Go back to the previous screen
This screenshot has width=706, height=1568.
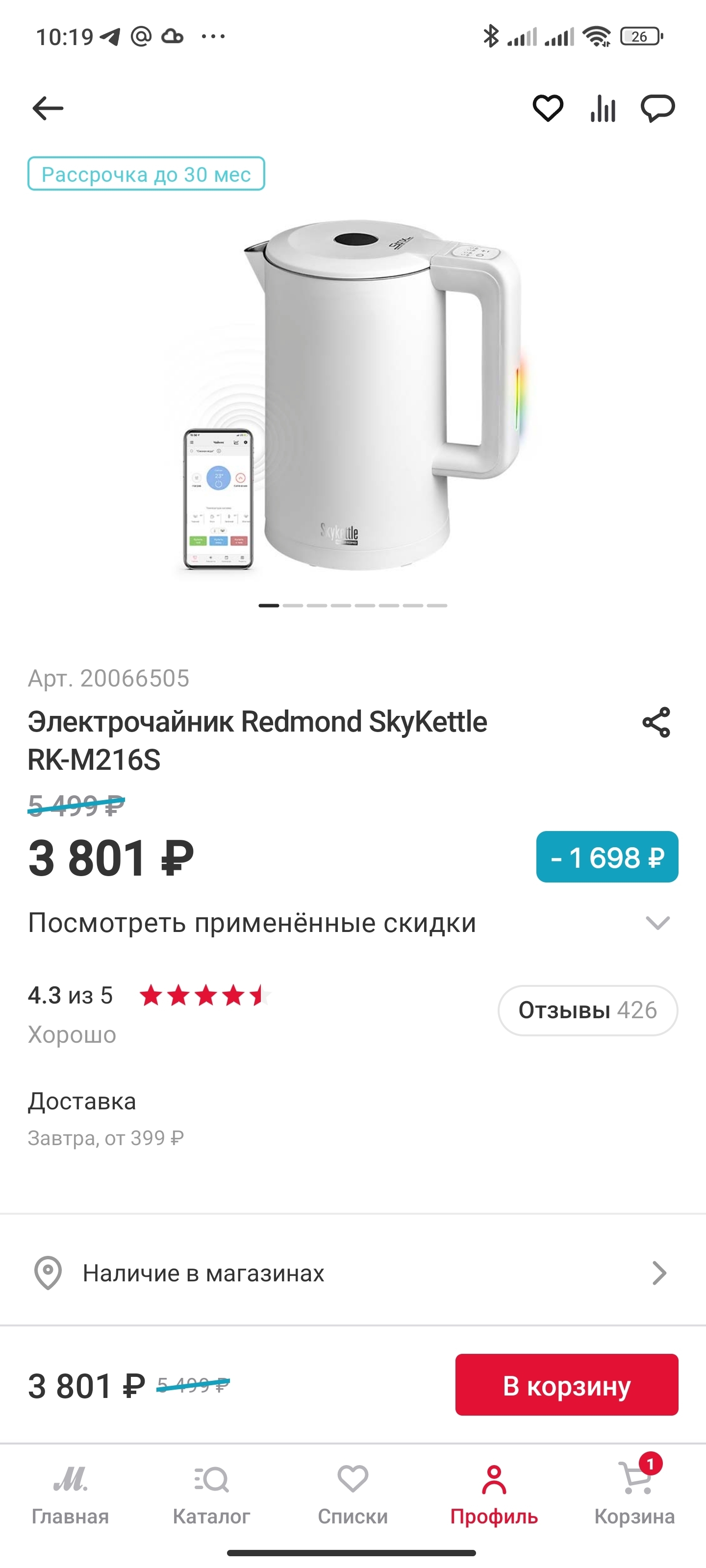[48, 109]
